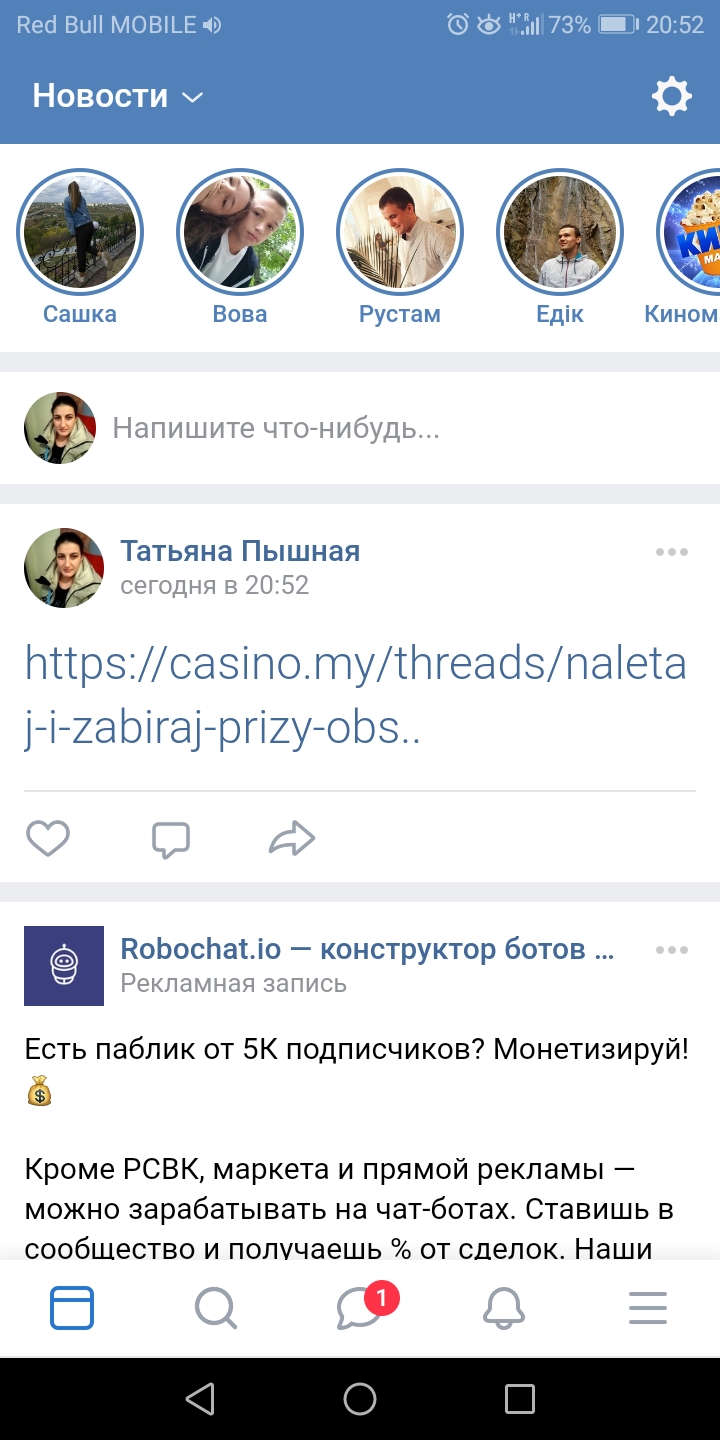Switch to the notifications bell tab

click(x=504, y=1307)
